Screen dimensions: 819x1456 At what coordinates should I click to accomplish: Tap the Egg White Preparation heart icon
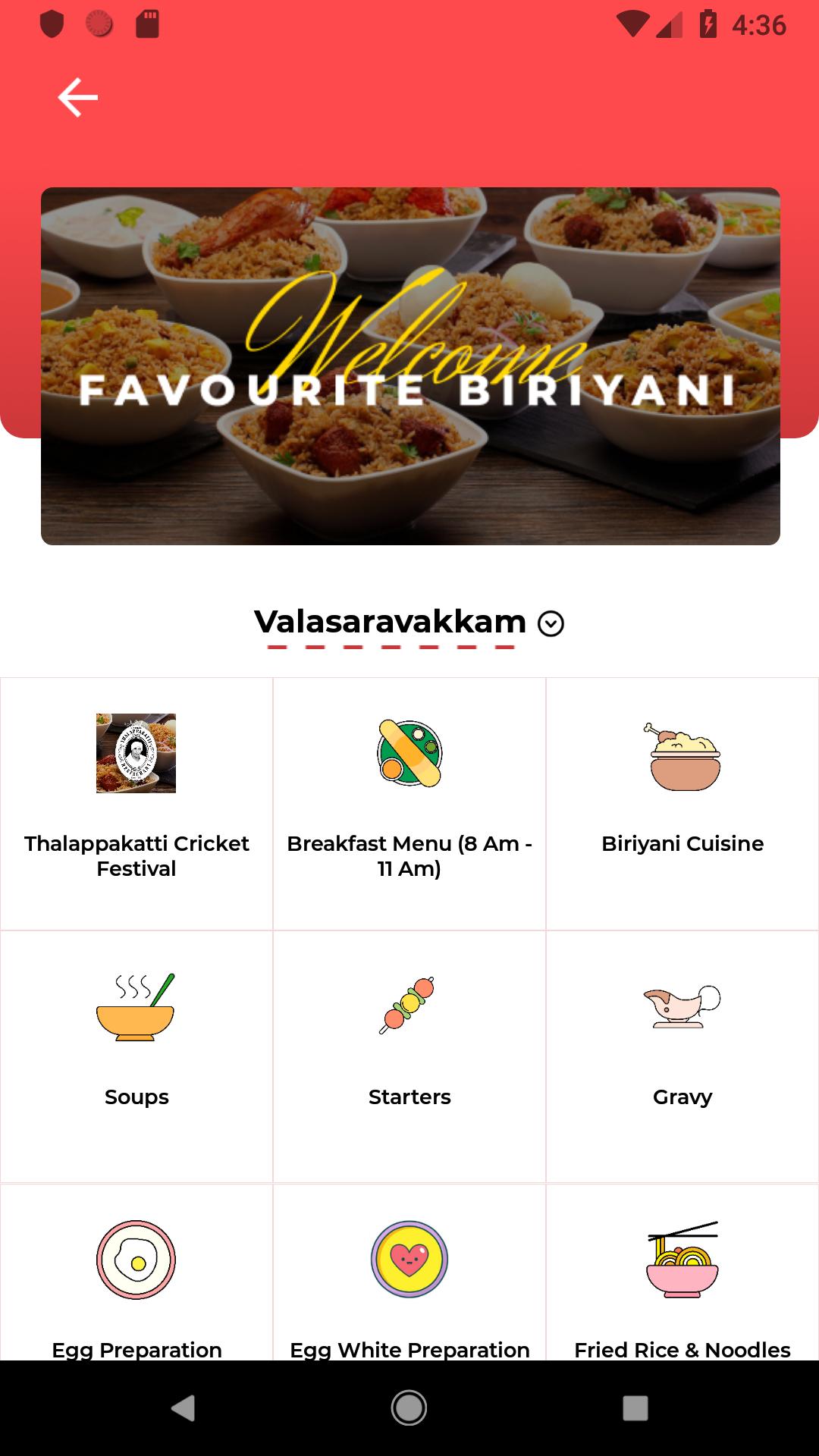(x=409, y=1259)
